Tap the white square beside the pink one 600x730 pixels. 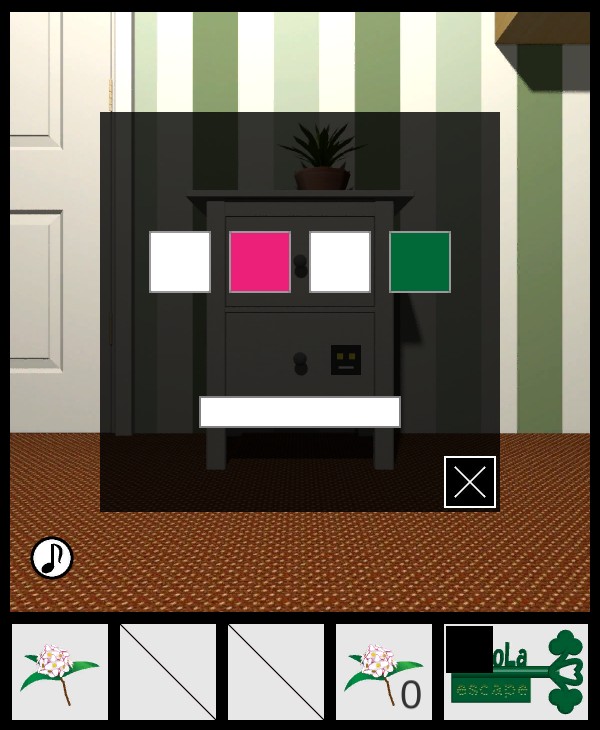tap(180, 262)
